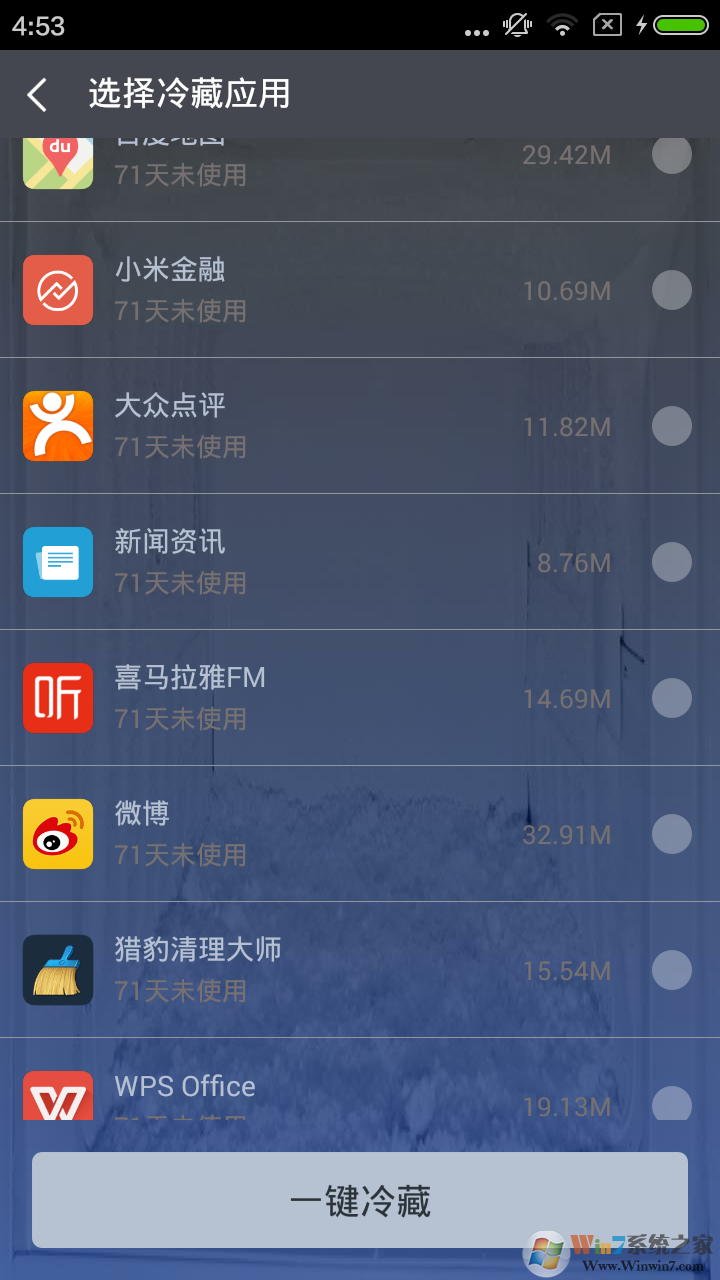Screen dimensions: 720x1280
Task: Toggle the 大众点评 selection circle
Action: [x=671, y=425]
